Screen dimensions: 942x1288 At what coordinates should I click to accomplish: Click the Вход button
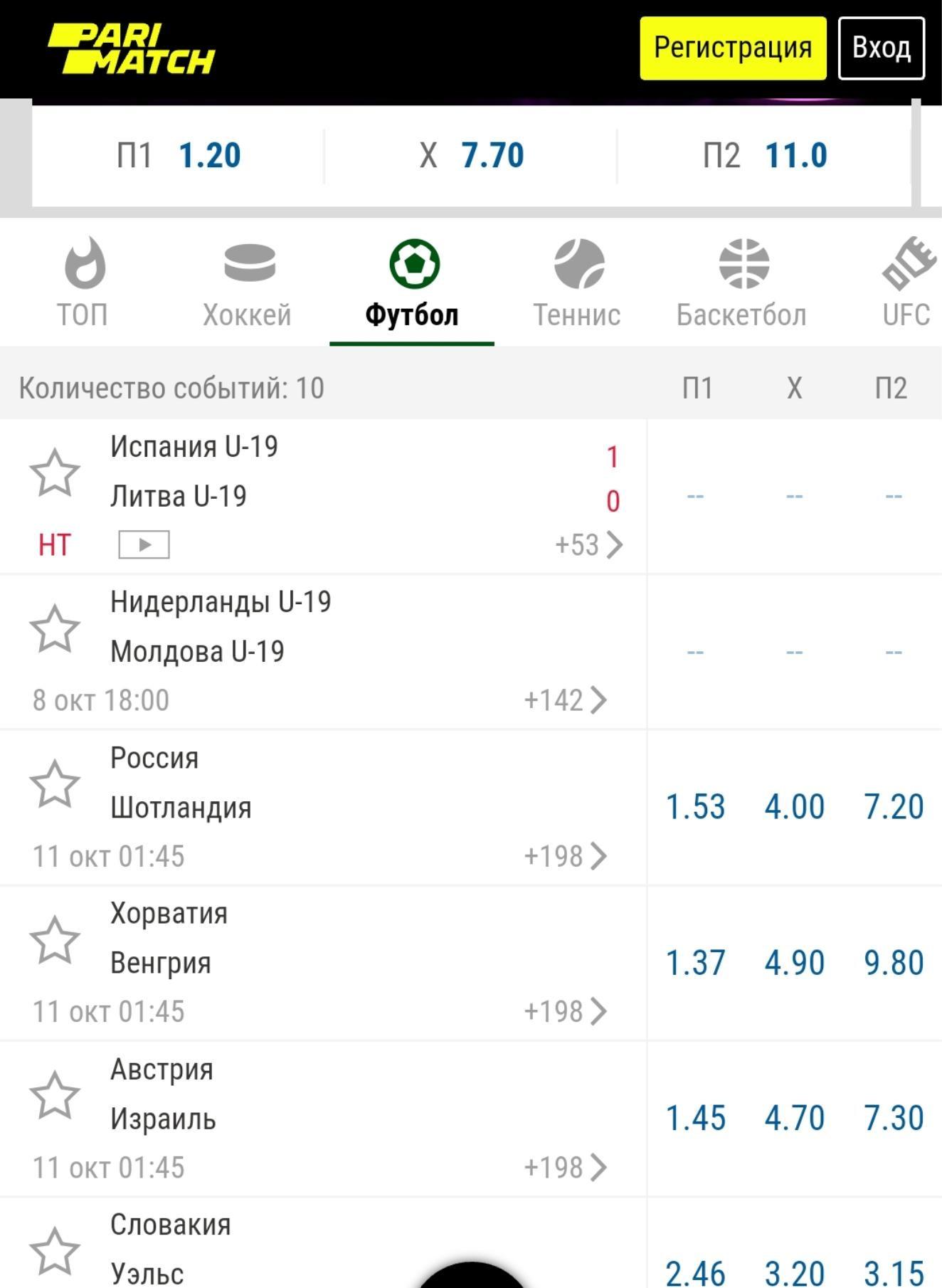(880, 48)
